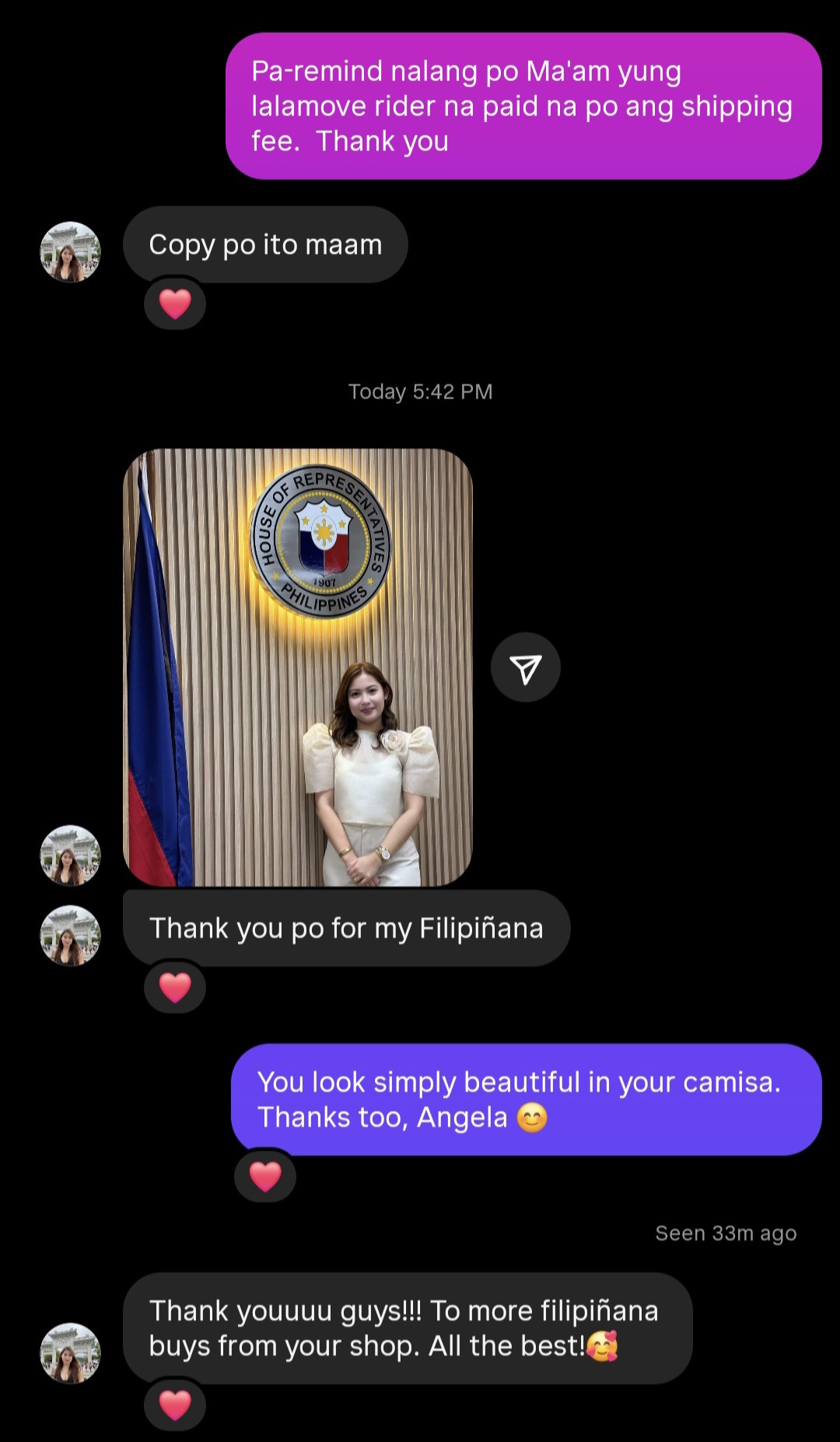Image resolution: width=840 pixels, height=1442 pixels.
Task: View heart reaction under "Thank youuuu guys!!!" message
Action: [x=175, y=1405]
